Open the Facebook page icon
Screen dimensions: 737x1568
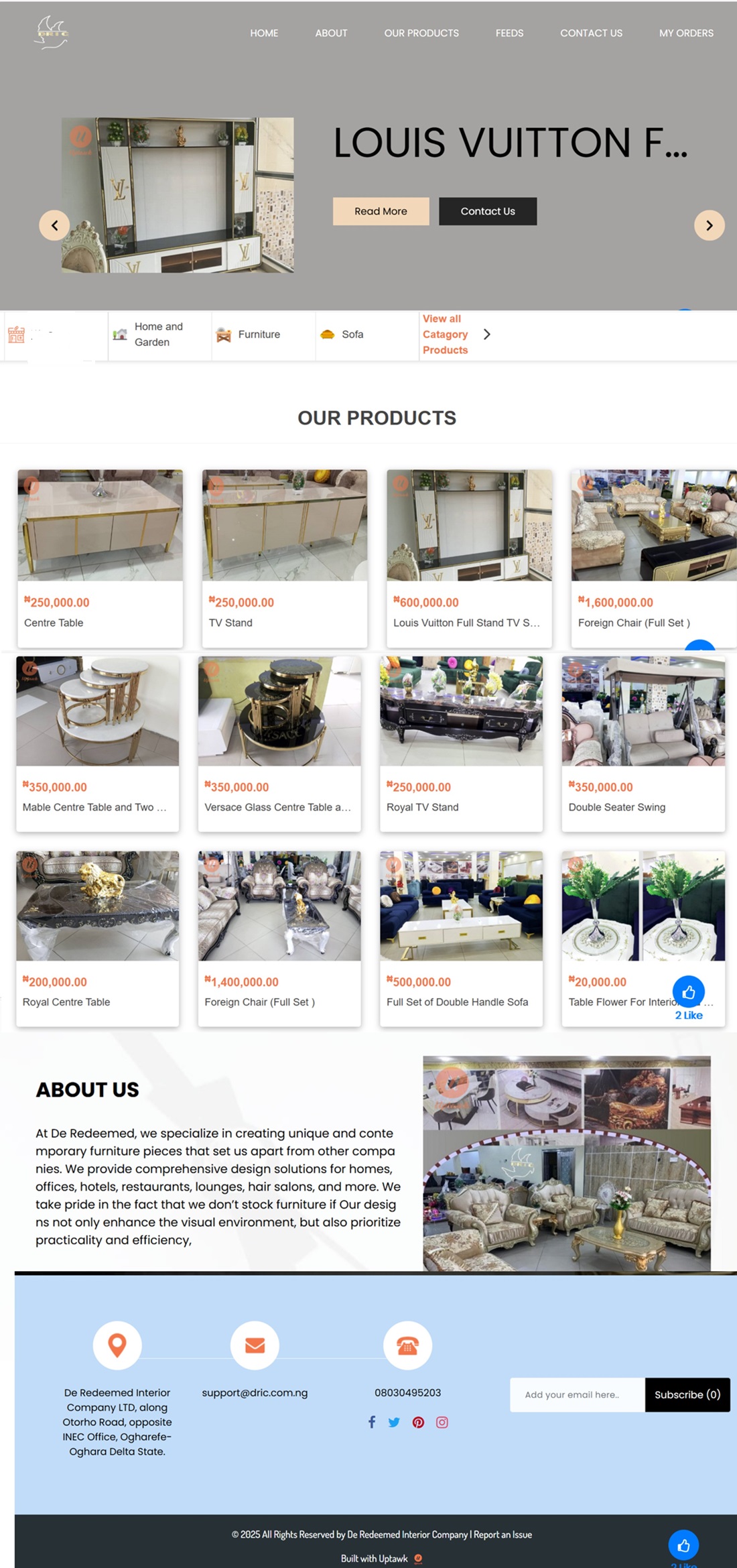(372, 1422)
